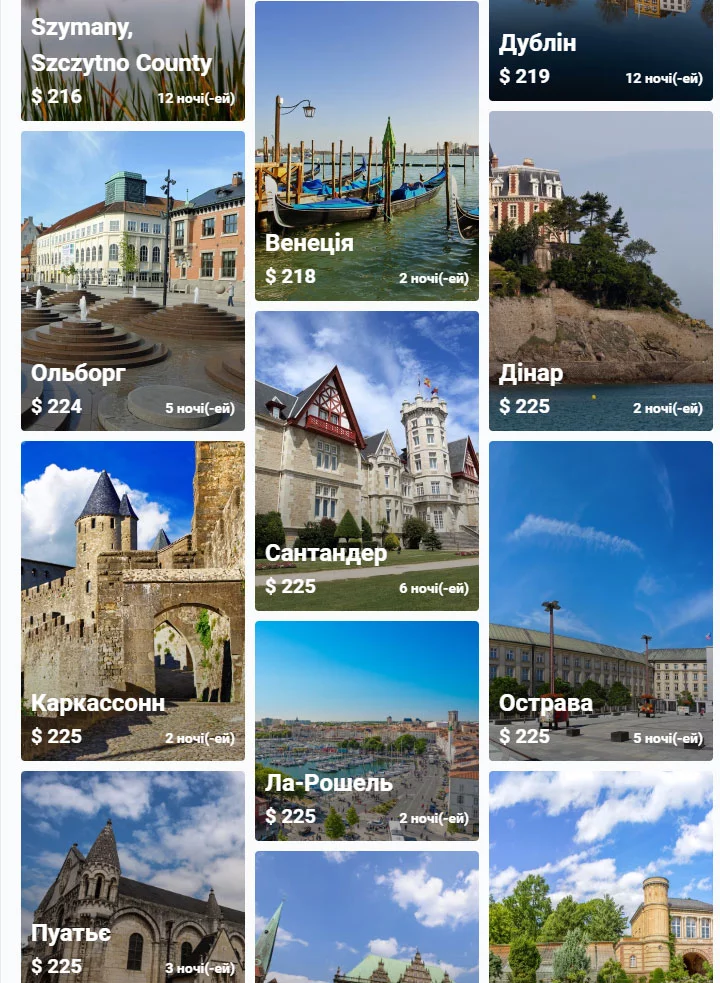This screenshot has height=983, width=720.
Task: Open the Каркассонн castle destination card
Action: click(132, 600)
